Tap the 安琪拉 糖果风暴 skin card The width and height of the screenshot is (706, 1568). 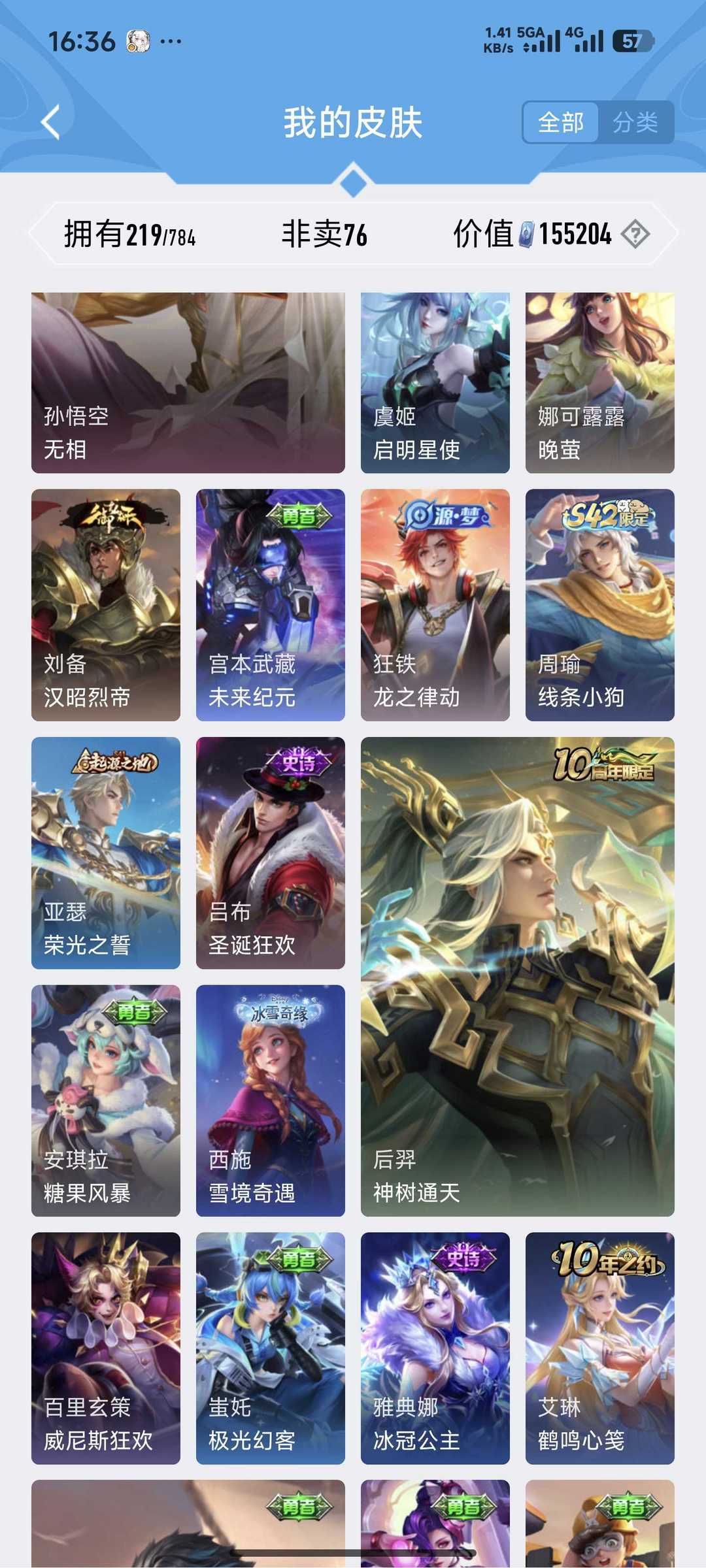click(x=105, y=1100)
